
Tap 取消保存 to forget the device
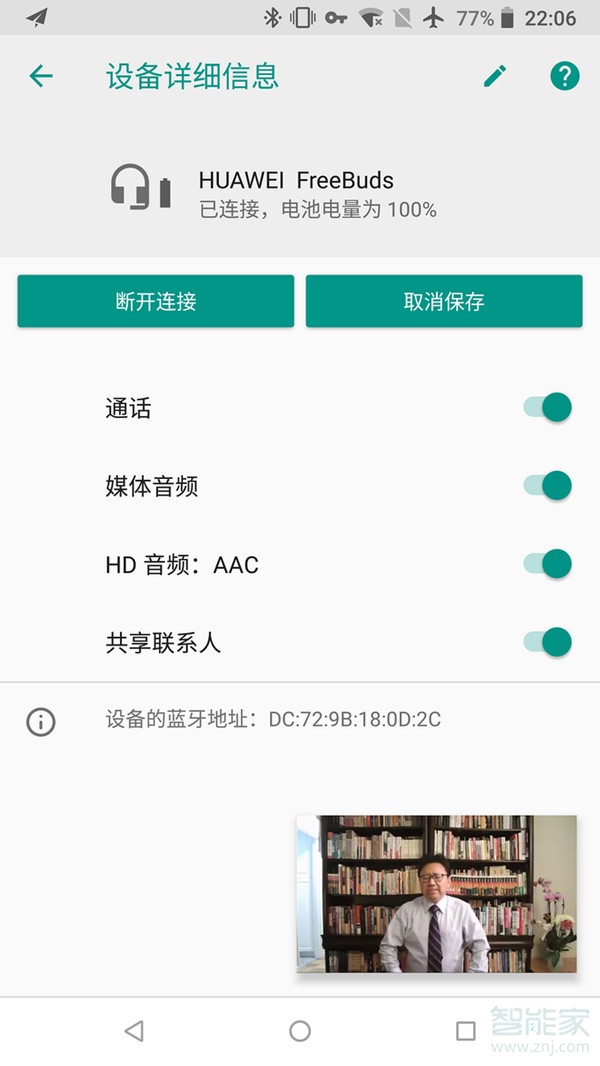444,301
